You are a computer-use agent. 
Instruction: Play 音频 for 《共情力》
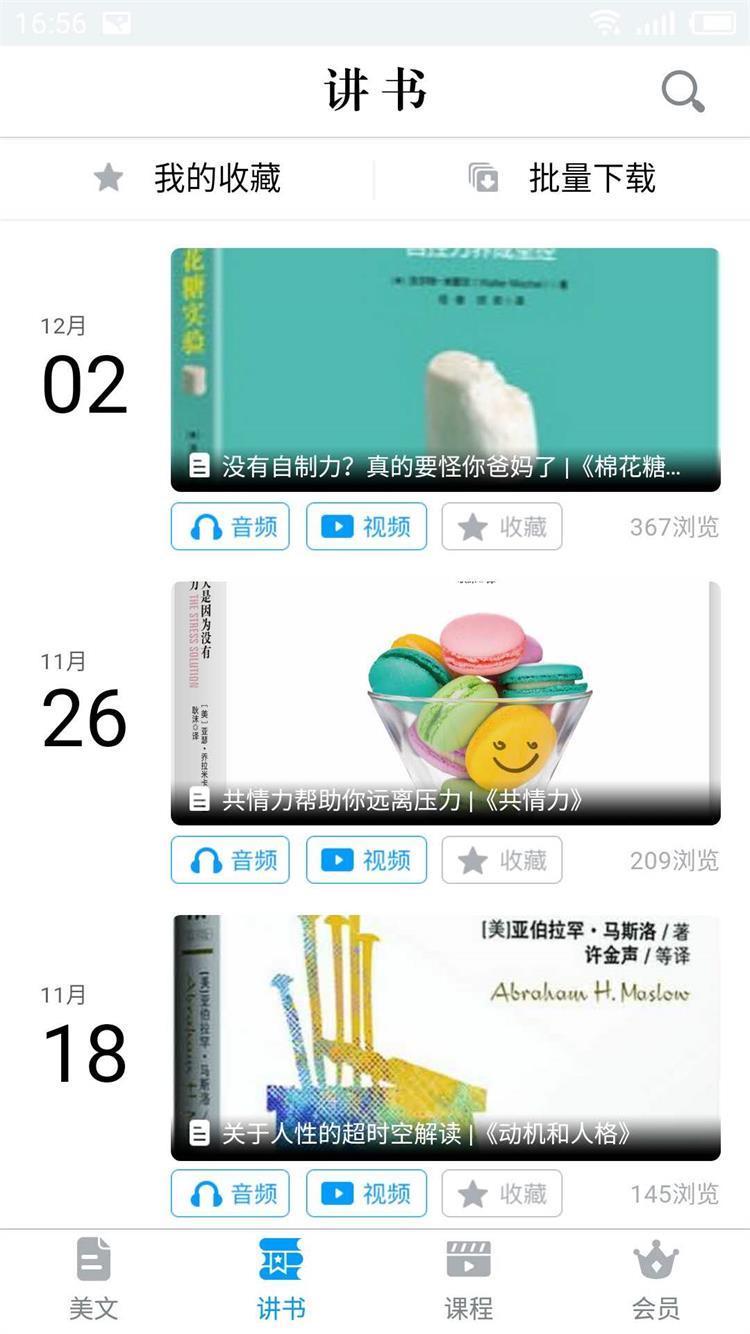230,860
